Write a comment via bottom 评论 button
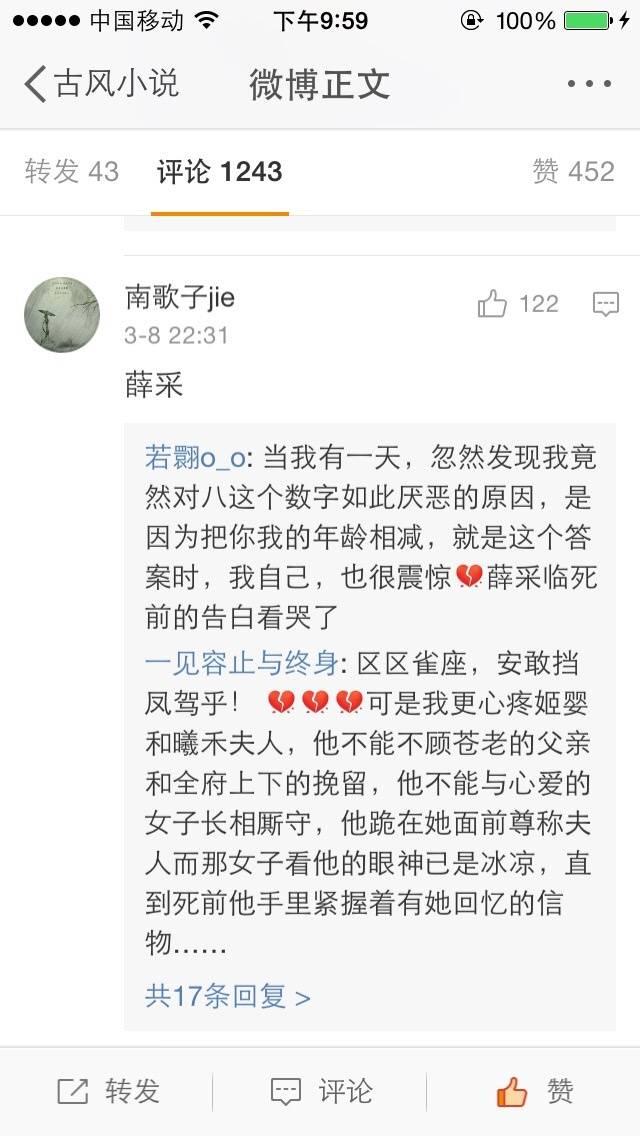 321,1091
